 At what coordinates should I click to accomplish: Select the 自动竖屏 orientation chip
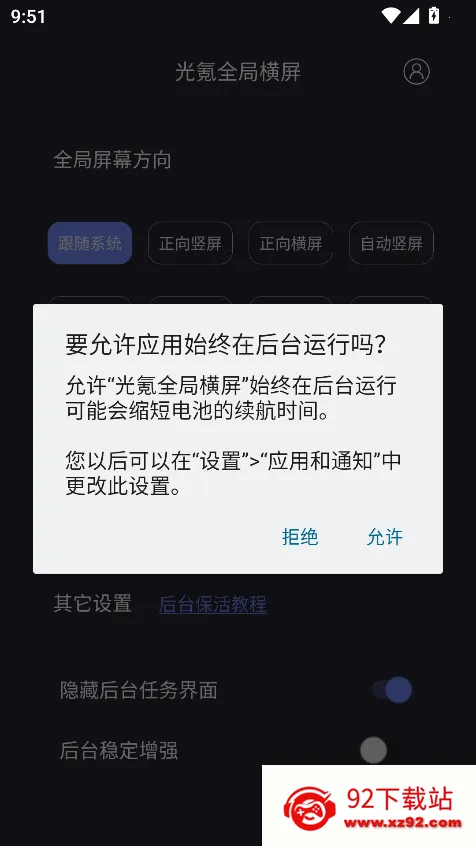pos(391,243)
